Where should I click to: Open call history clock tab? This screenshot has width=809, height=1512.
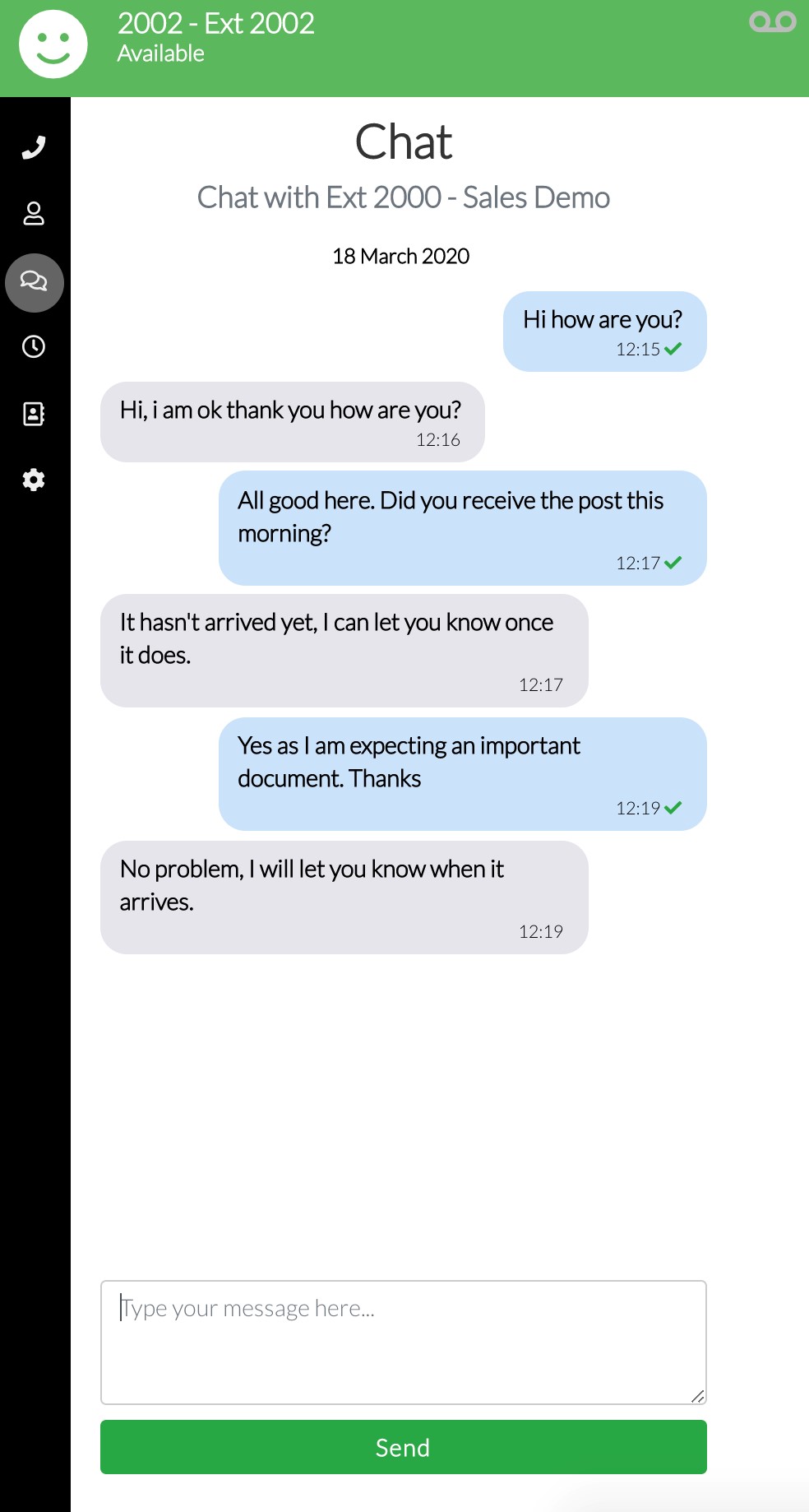[34, 346]
